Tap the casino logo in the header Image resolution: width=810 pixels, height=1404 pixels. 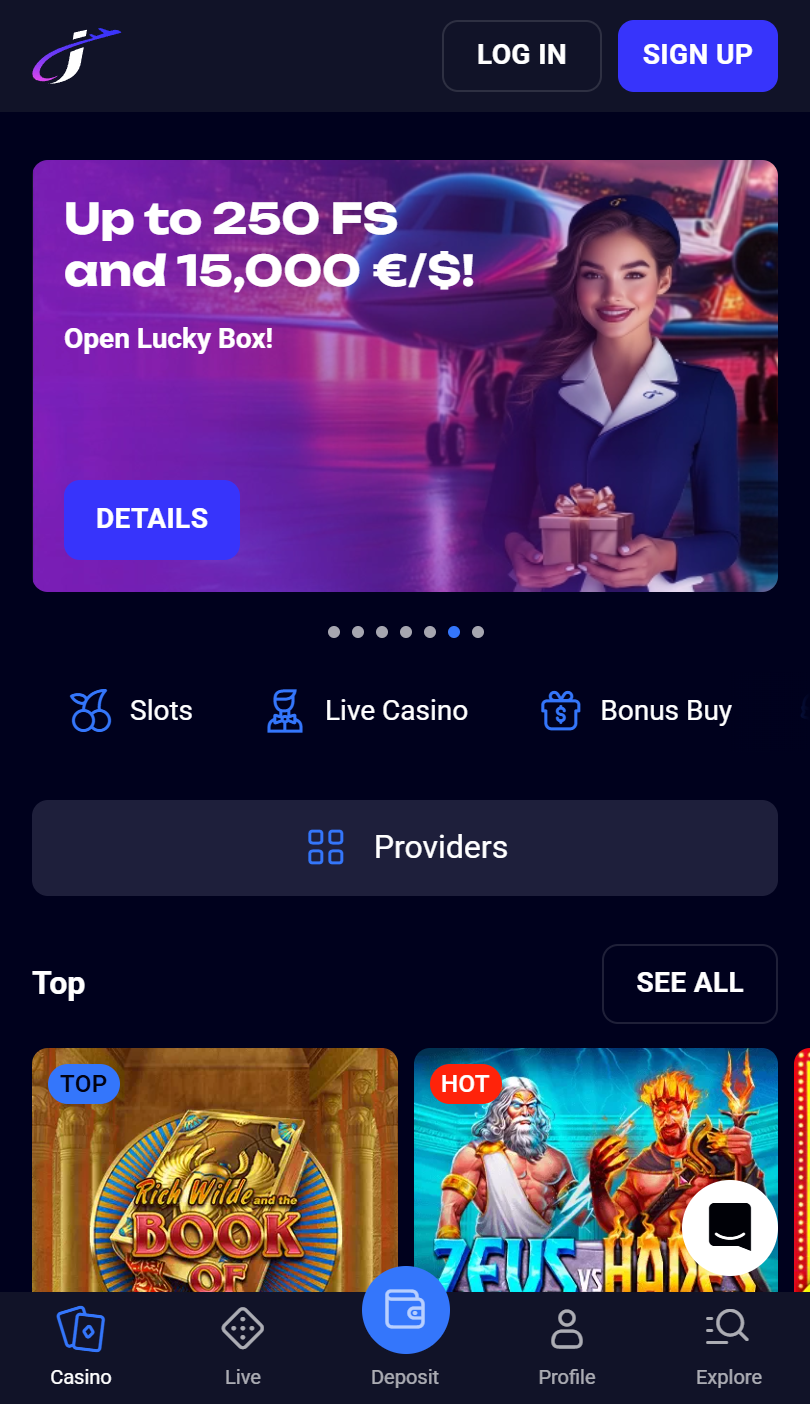tap(78, 56)
